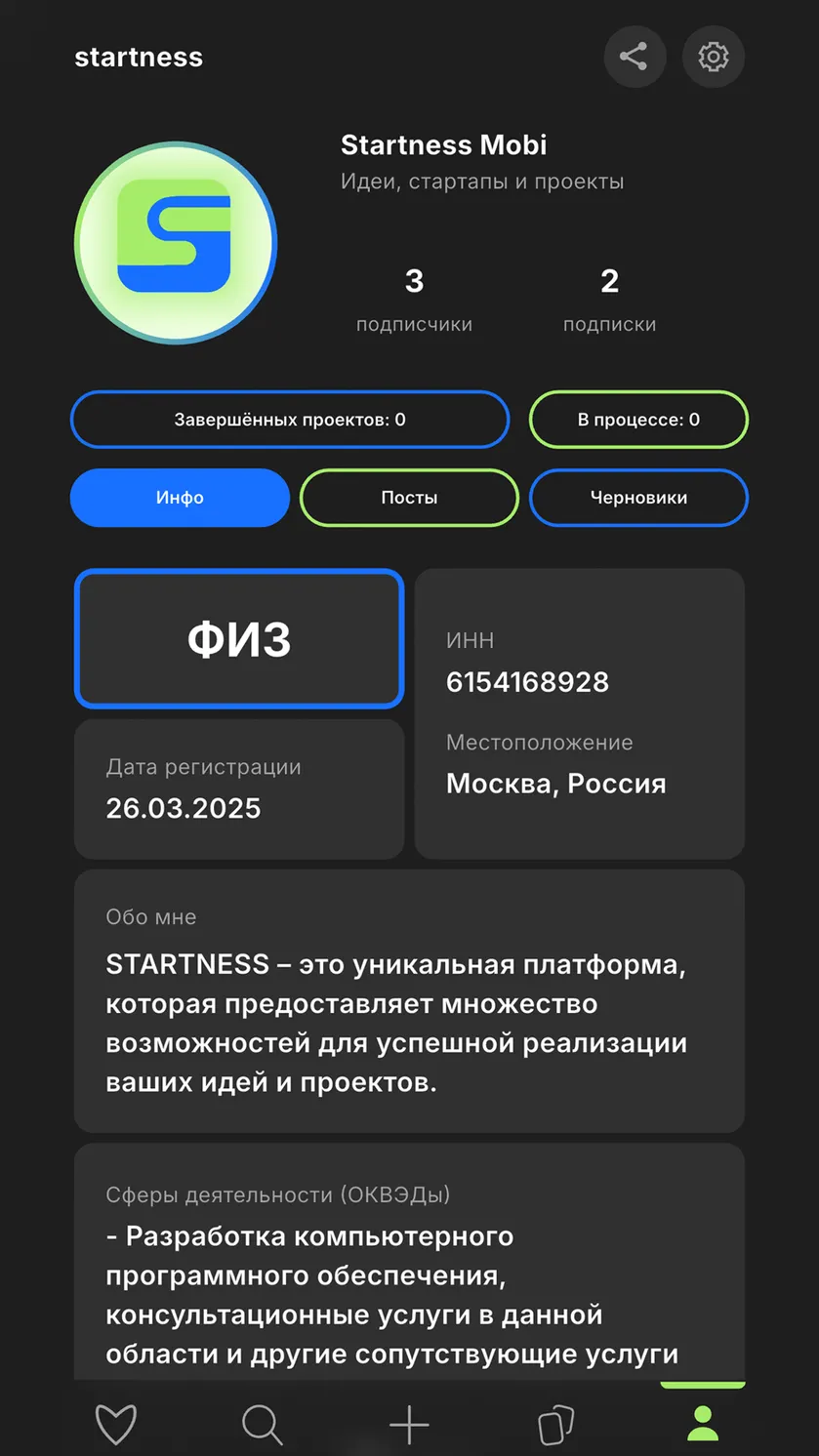The width and height of the screenshot is (819, 1456).
Task: Open the cards tab in bottom bar
Action: coord(556,1425)
